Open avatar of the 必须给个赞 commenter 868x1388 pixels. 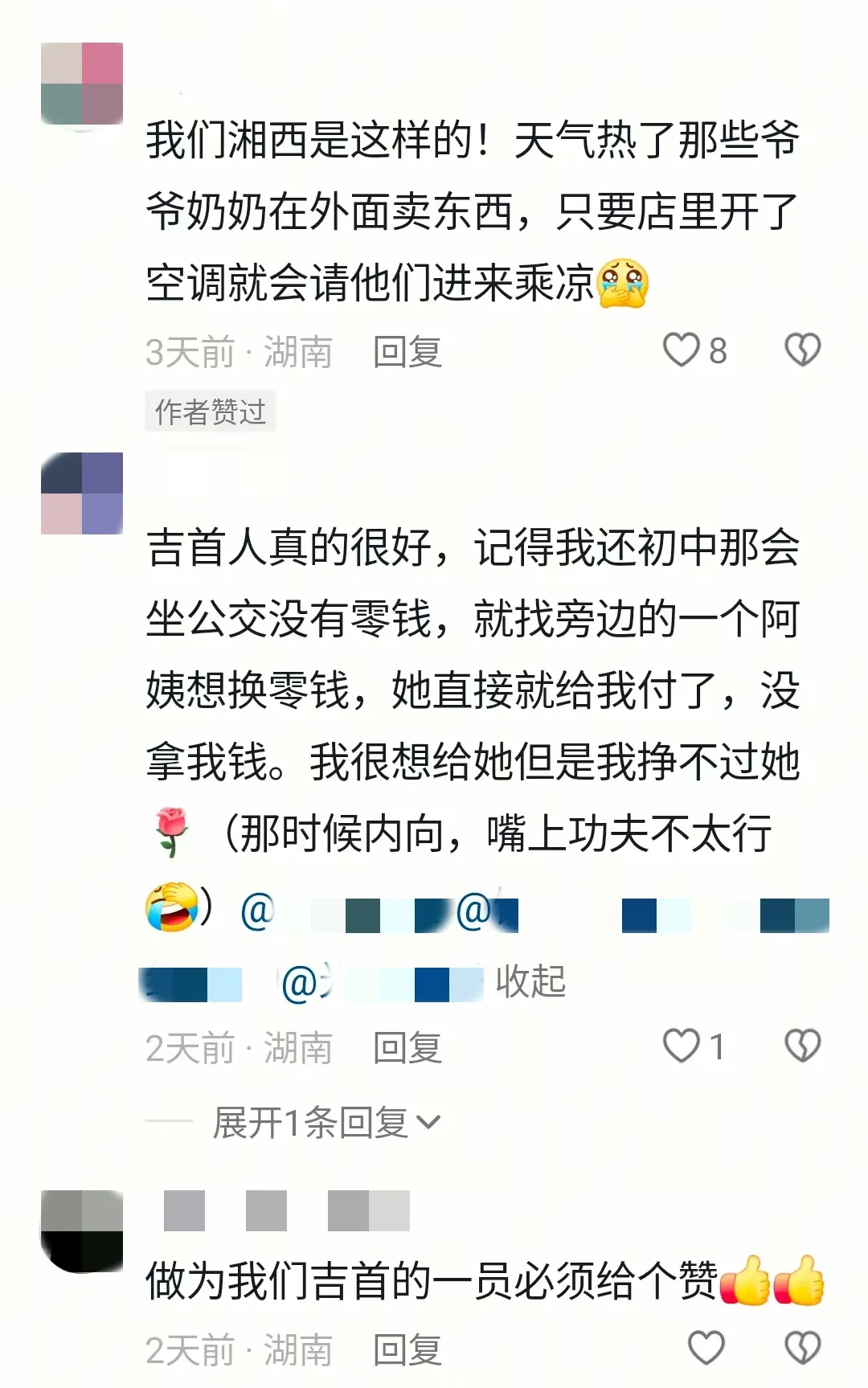point(82,1231)
